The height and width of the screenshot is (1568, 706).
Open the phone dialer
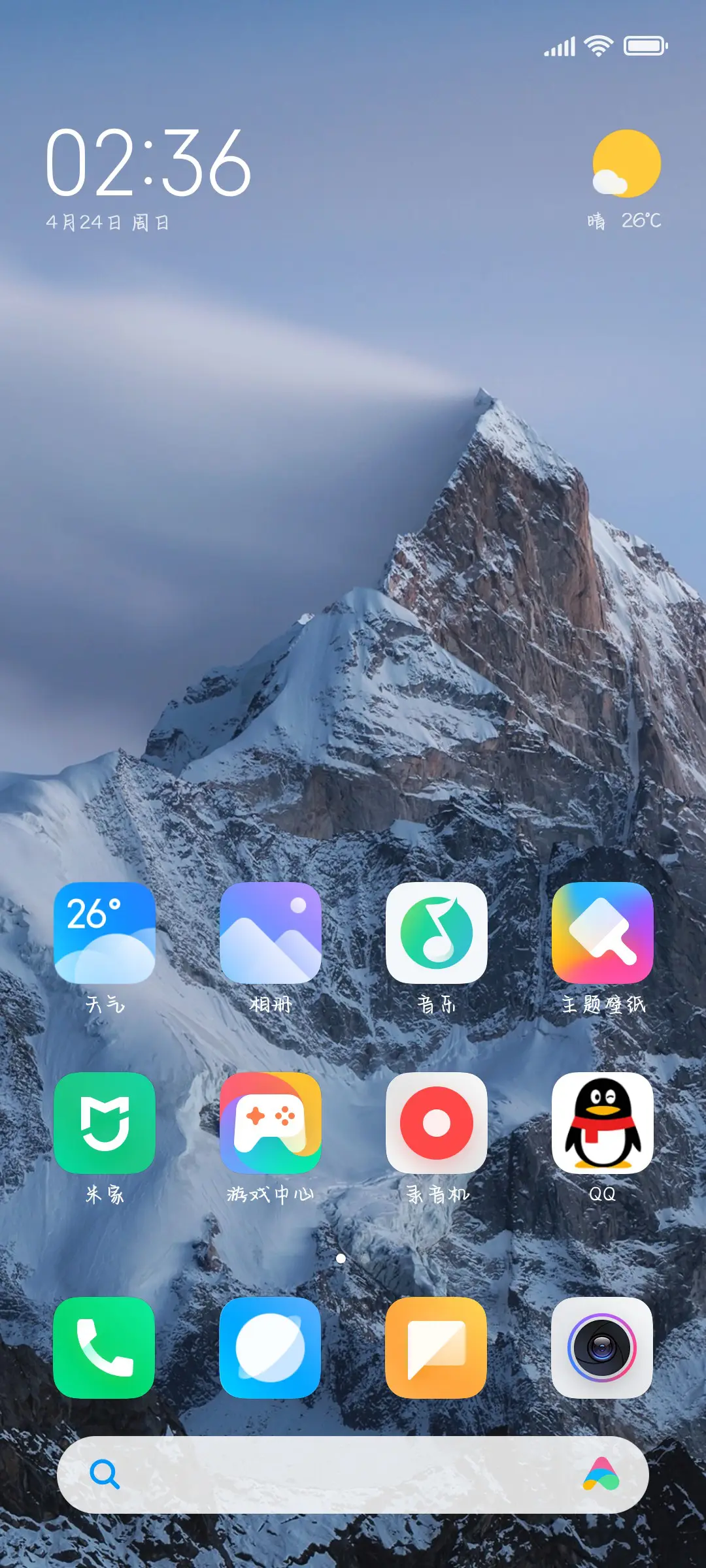tap(105, 1347)
